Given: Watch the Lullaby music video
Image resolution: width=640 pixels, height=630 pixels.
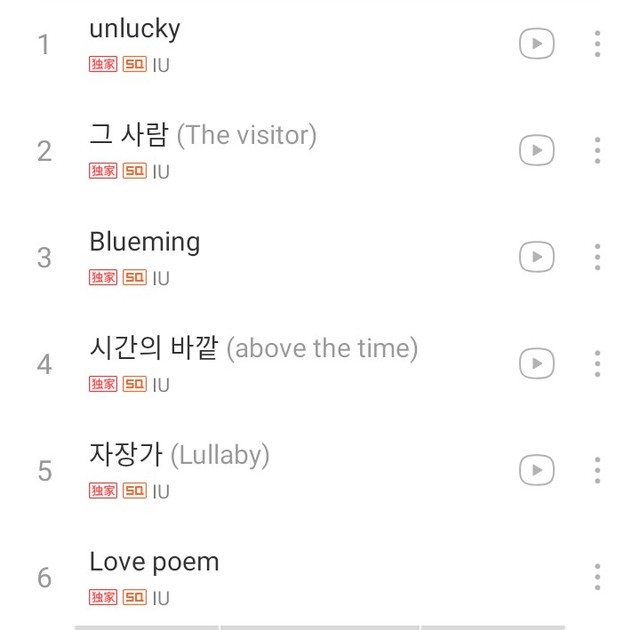Looking at the screenshot, I should [x=537, y=470].
